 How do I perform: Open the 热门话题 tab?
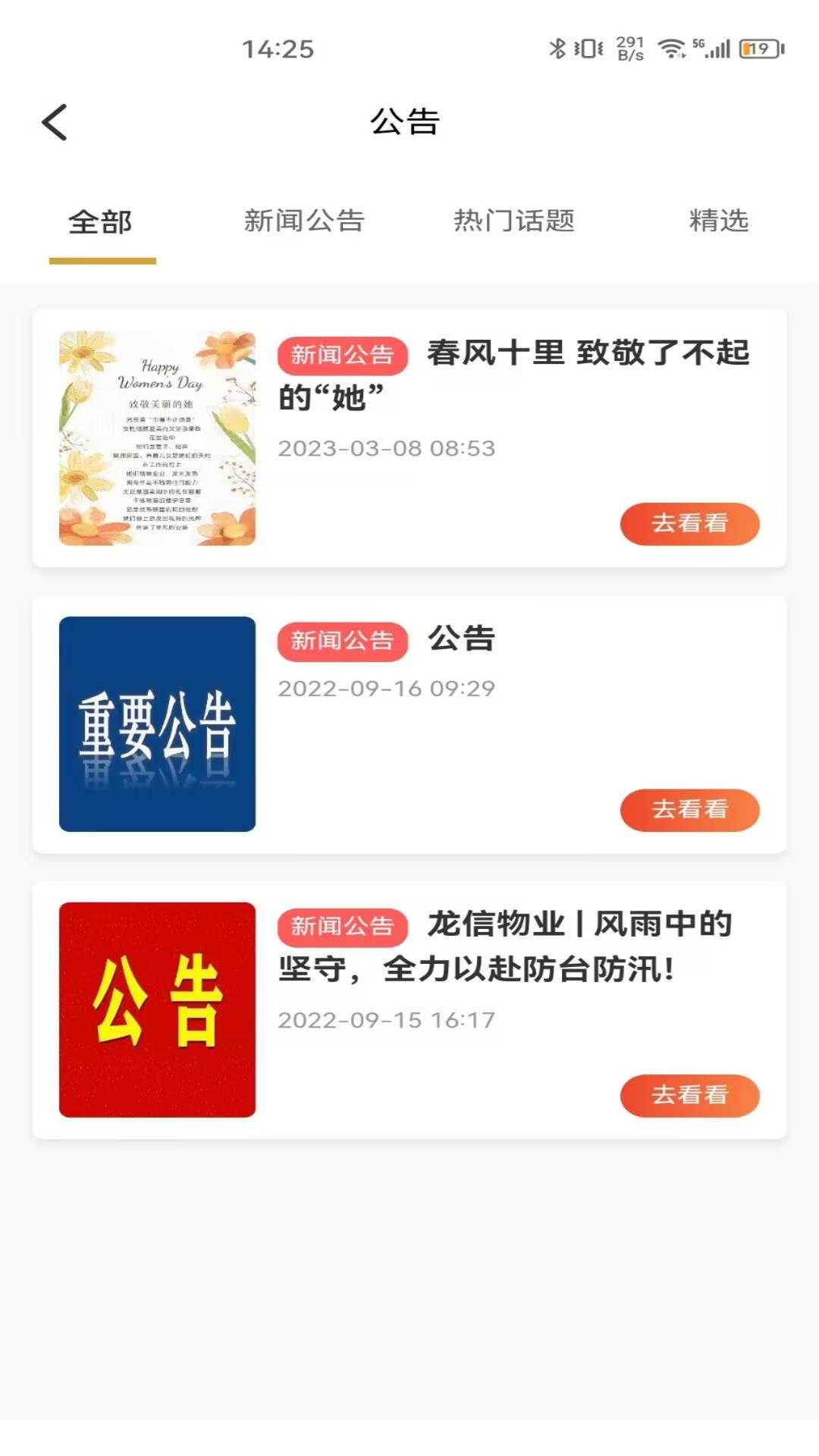(515, 221)
